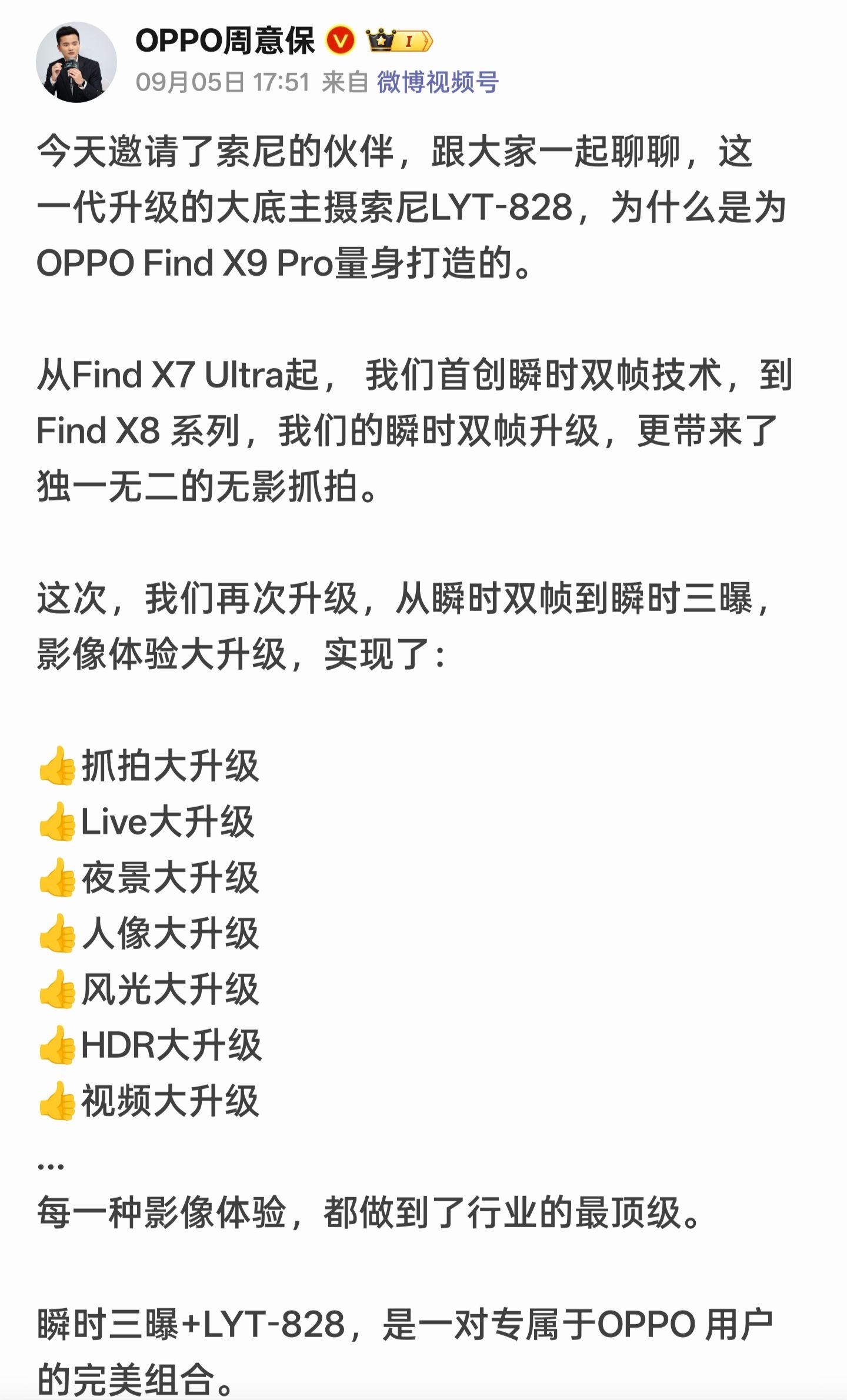Open OPPO周意保's profile avatar
This screenshot has height=1400, width=847.
tap(76, 62)
